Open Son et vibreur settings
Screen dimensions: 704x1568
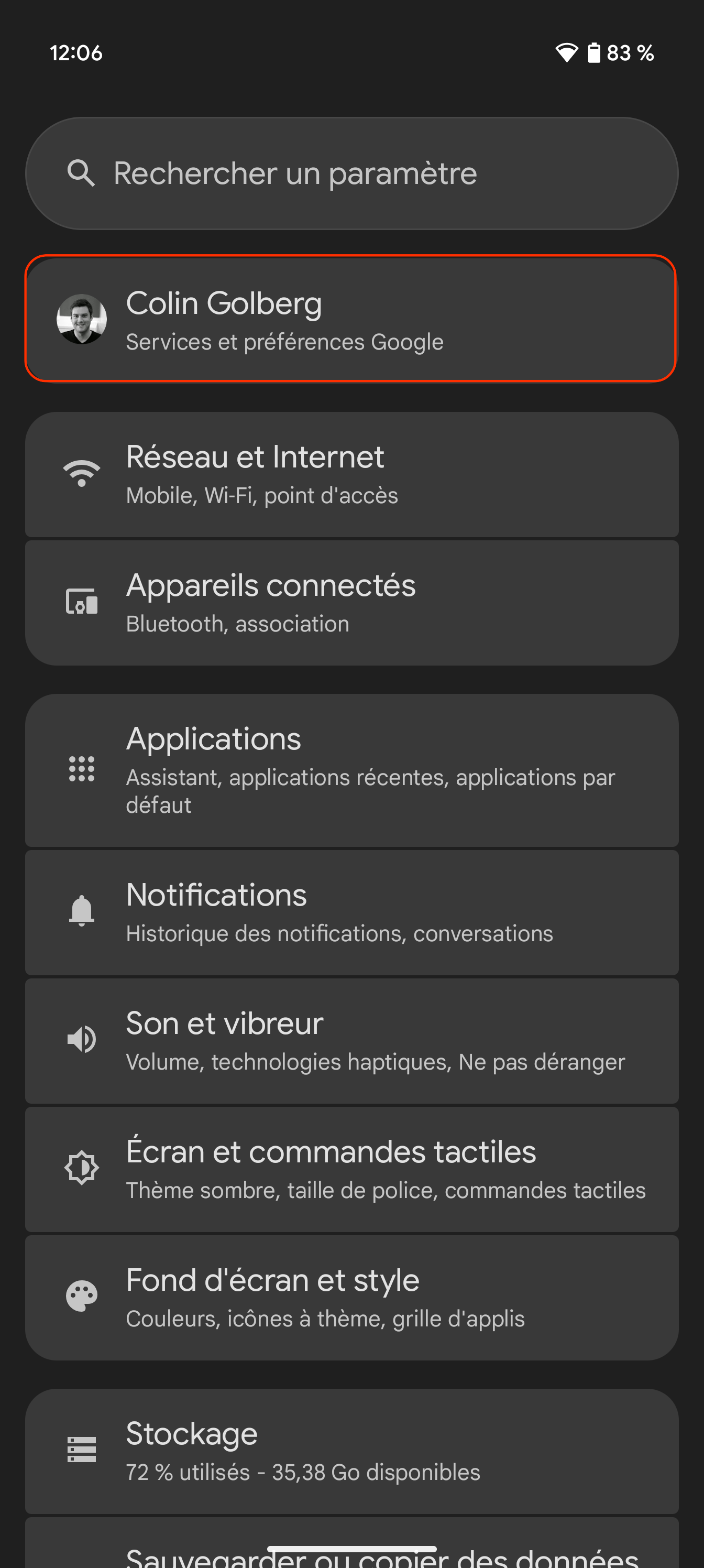point(351,1041)
